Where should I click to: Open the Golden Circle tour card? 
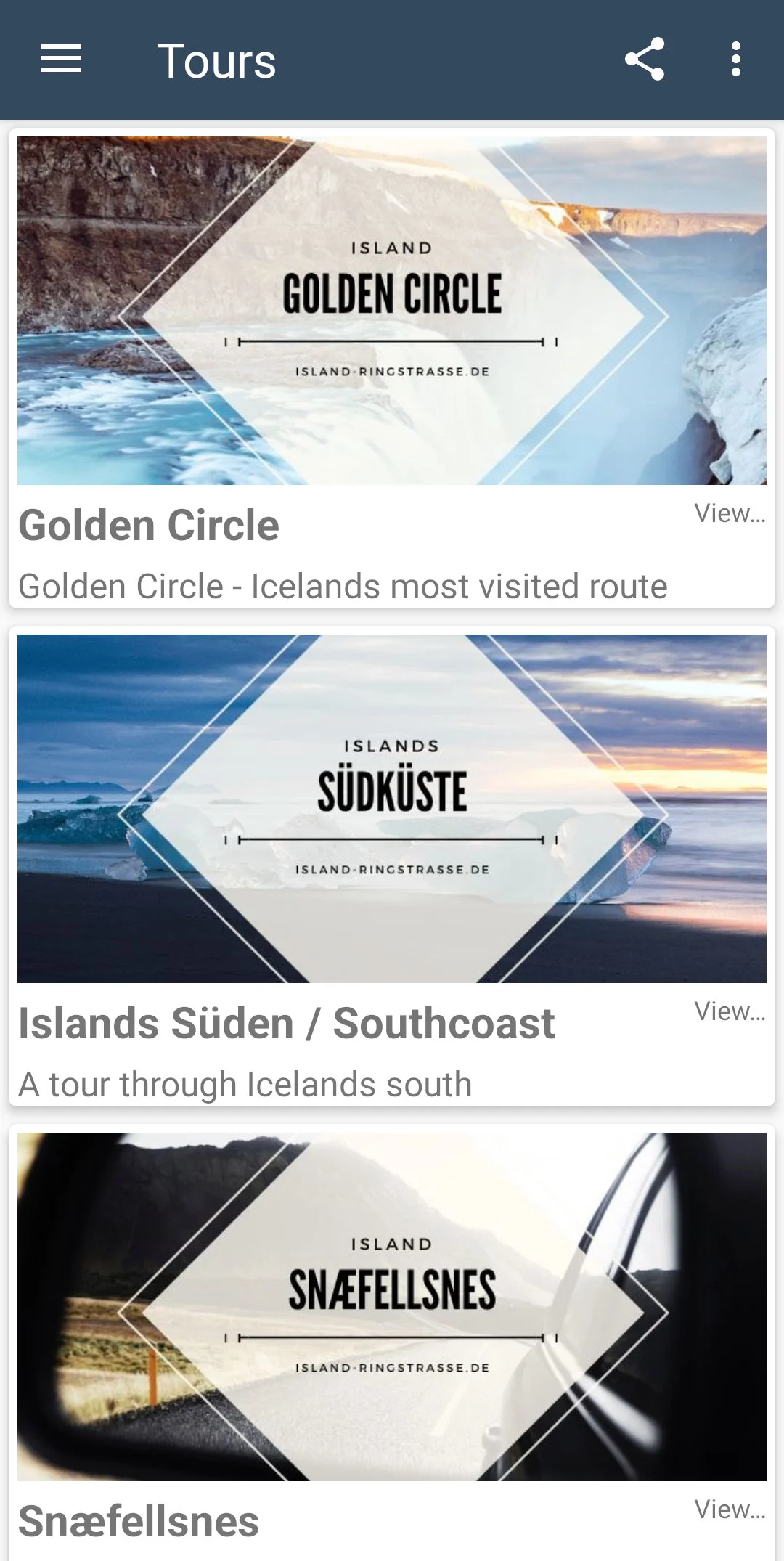[392, 311]
